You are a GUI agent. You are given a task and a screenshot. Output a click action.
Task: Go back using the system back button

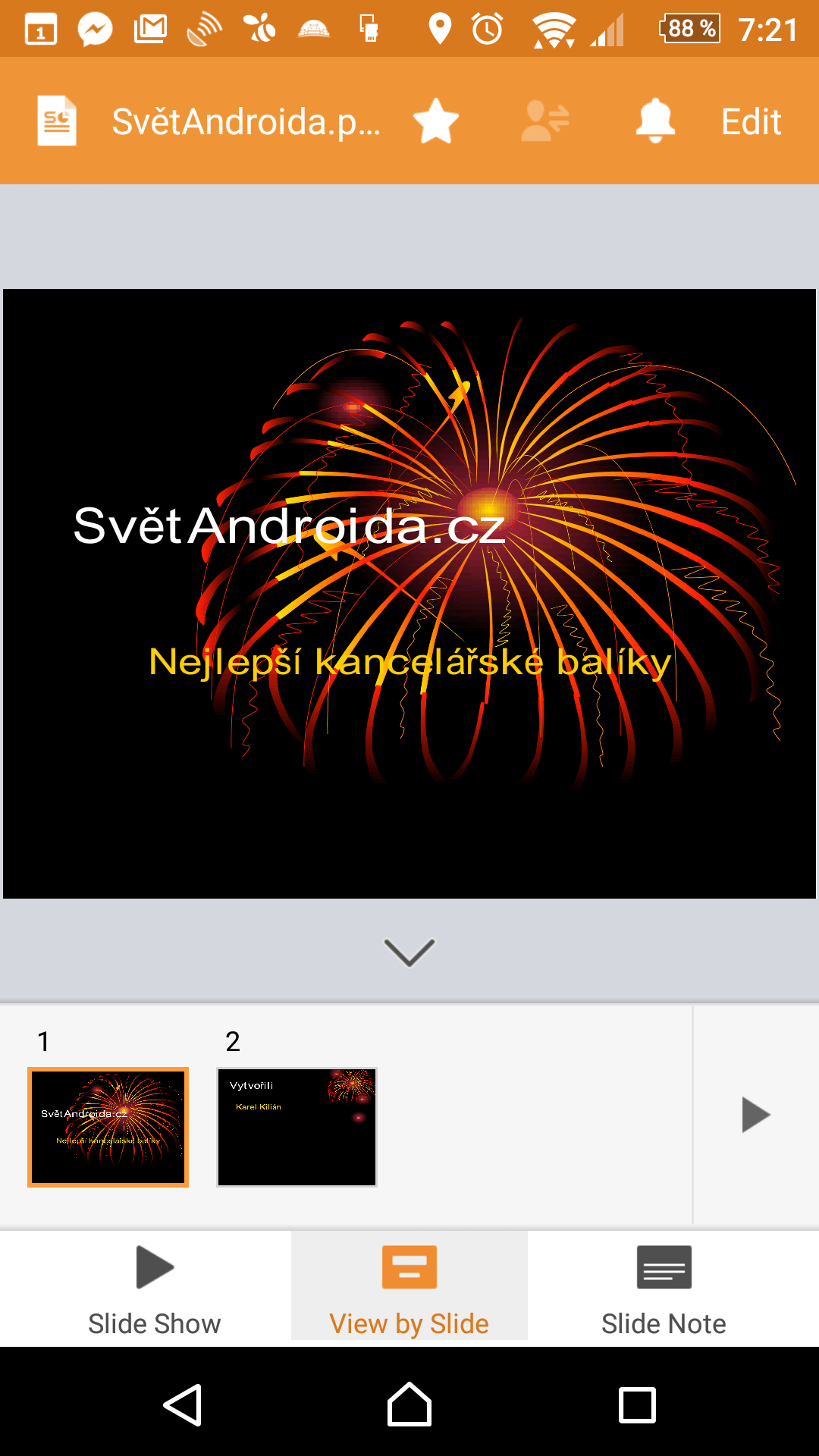point(183,1405)
